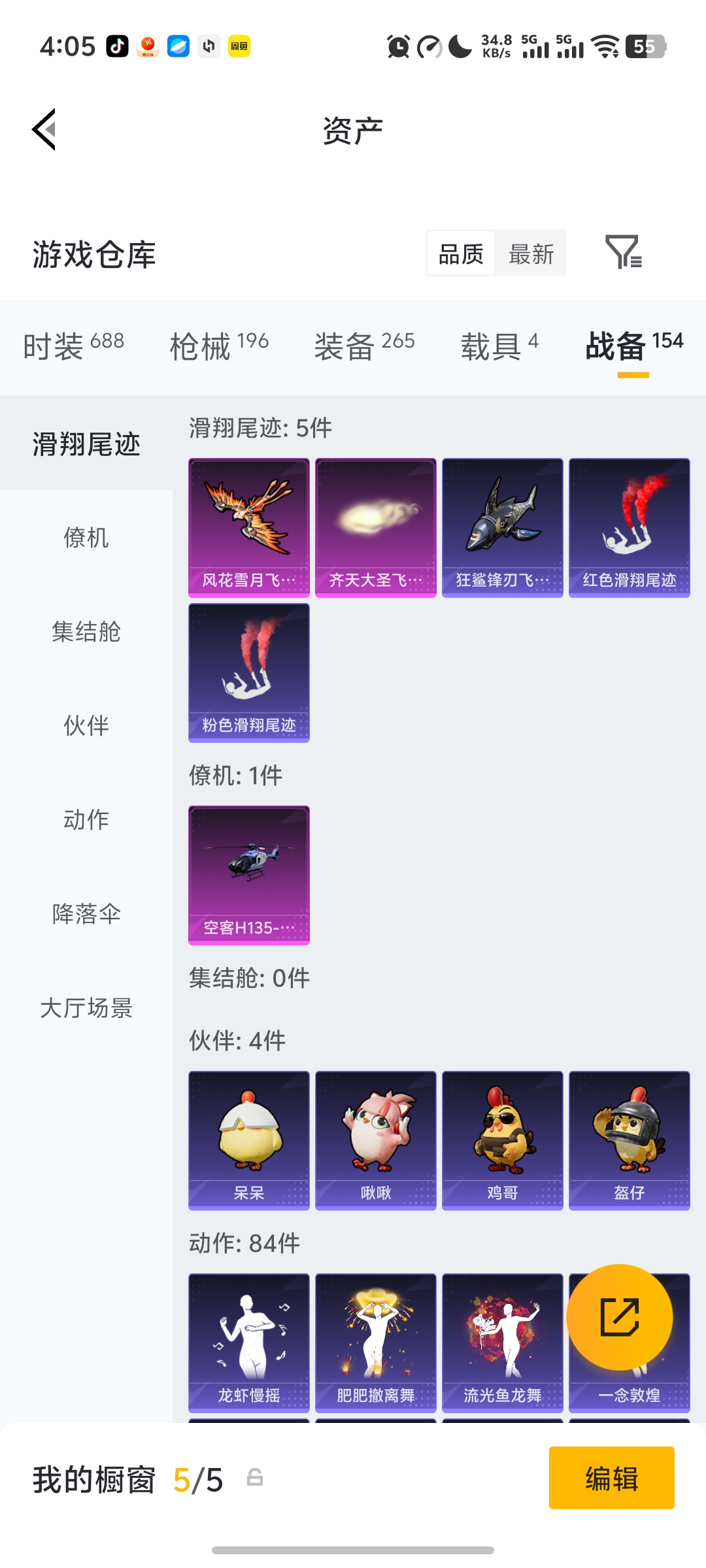
Task: Open the Douyin icon in the status bar
Action: pos(116,46)
